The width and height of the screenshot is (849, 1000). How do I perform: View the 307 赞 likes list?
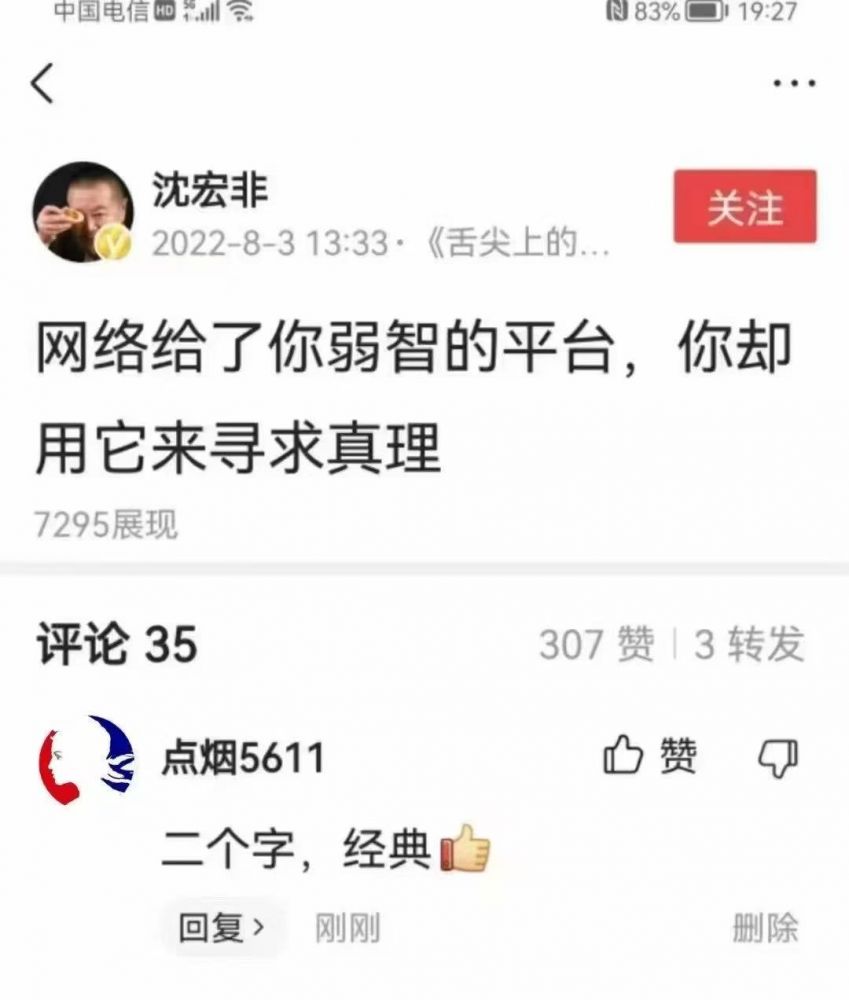[x=596, y=645]
